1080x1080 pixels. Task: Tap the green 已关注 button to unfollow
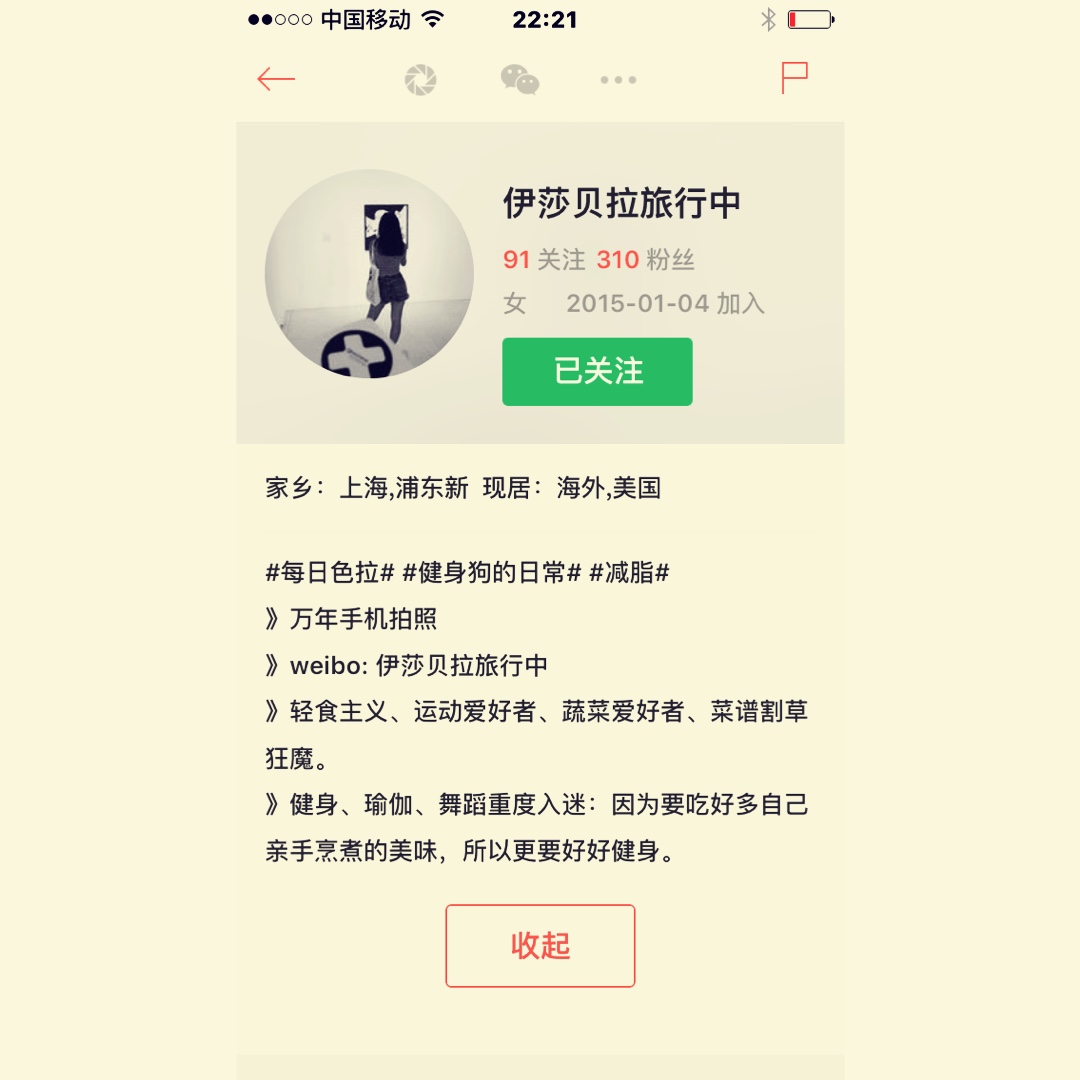click(597, 372)
